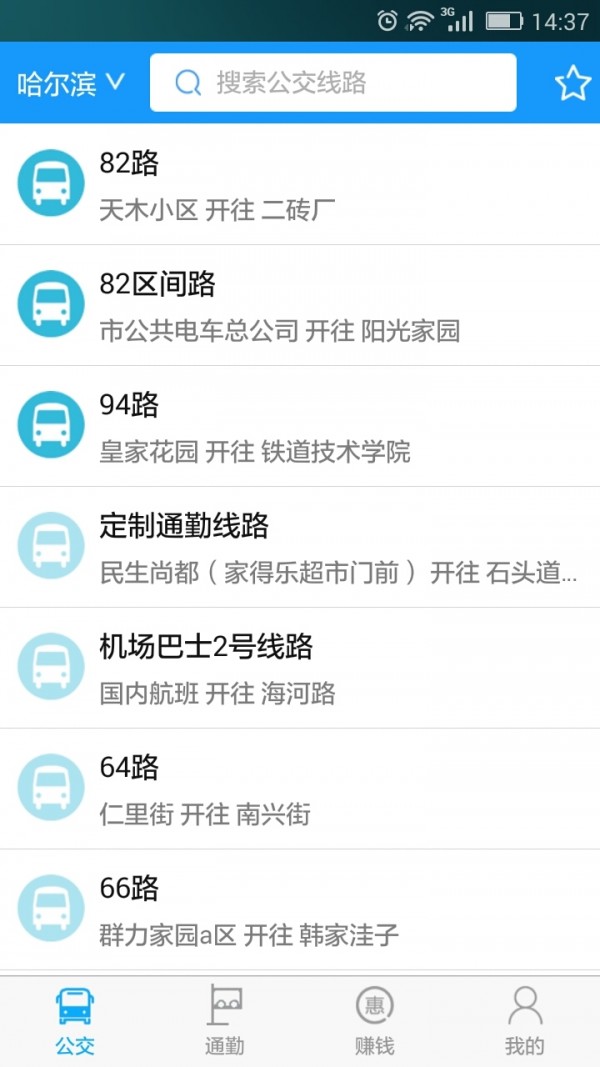
Task: Open favorites star icon
Action: point(573,84)
